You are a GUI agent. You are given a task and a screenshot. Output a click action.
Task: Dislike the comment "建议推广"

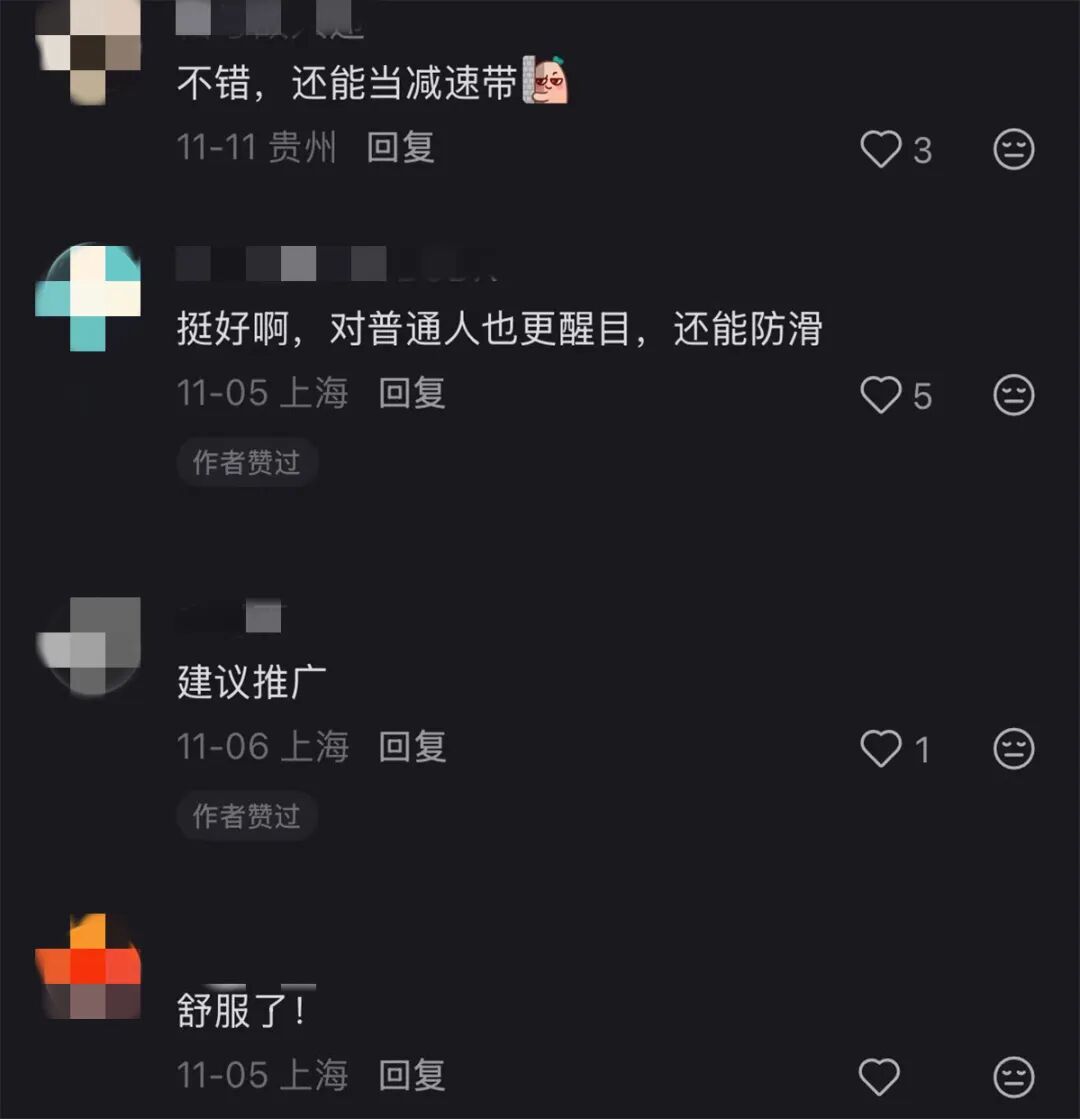[1013, 749]
